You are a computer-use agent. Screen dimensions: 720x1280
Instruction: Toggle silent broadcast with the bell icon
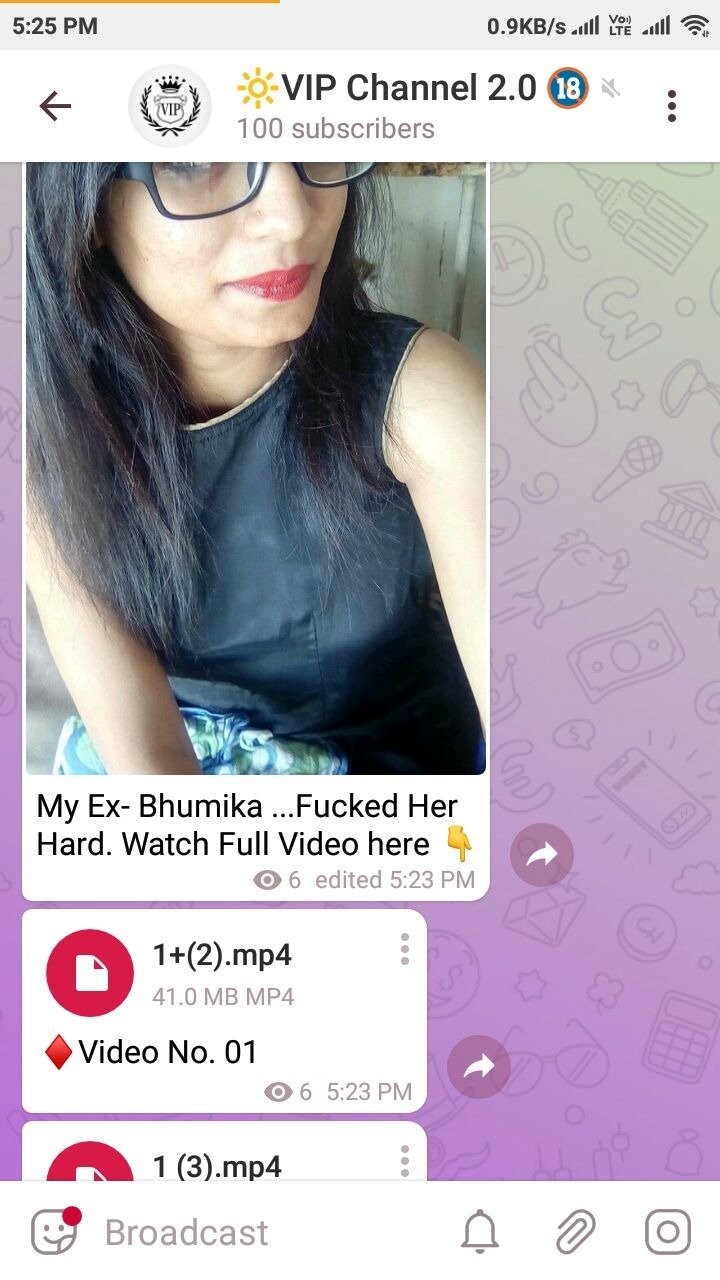pyautogui.click(x=479, y=1232)
